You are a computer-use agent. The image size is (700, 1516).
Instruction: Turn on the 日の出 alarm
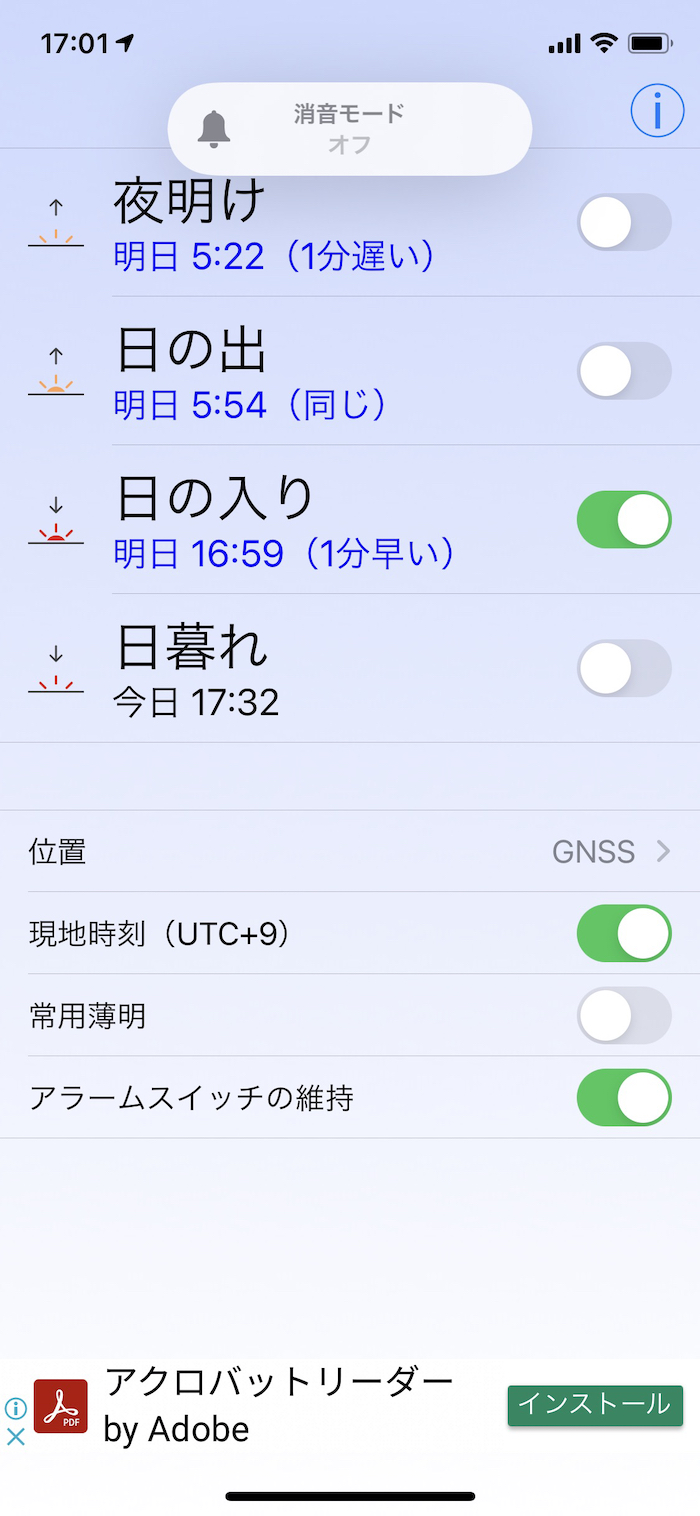(x=623, y=371)
